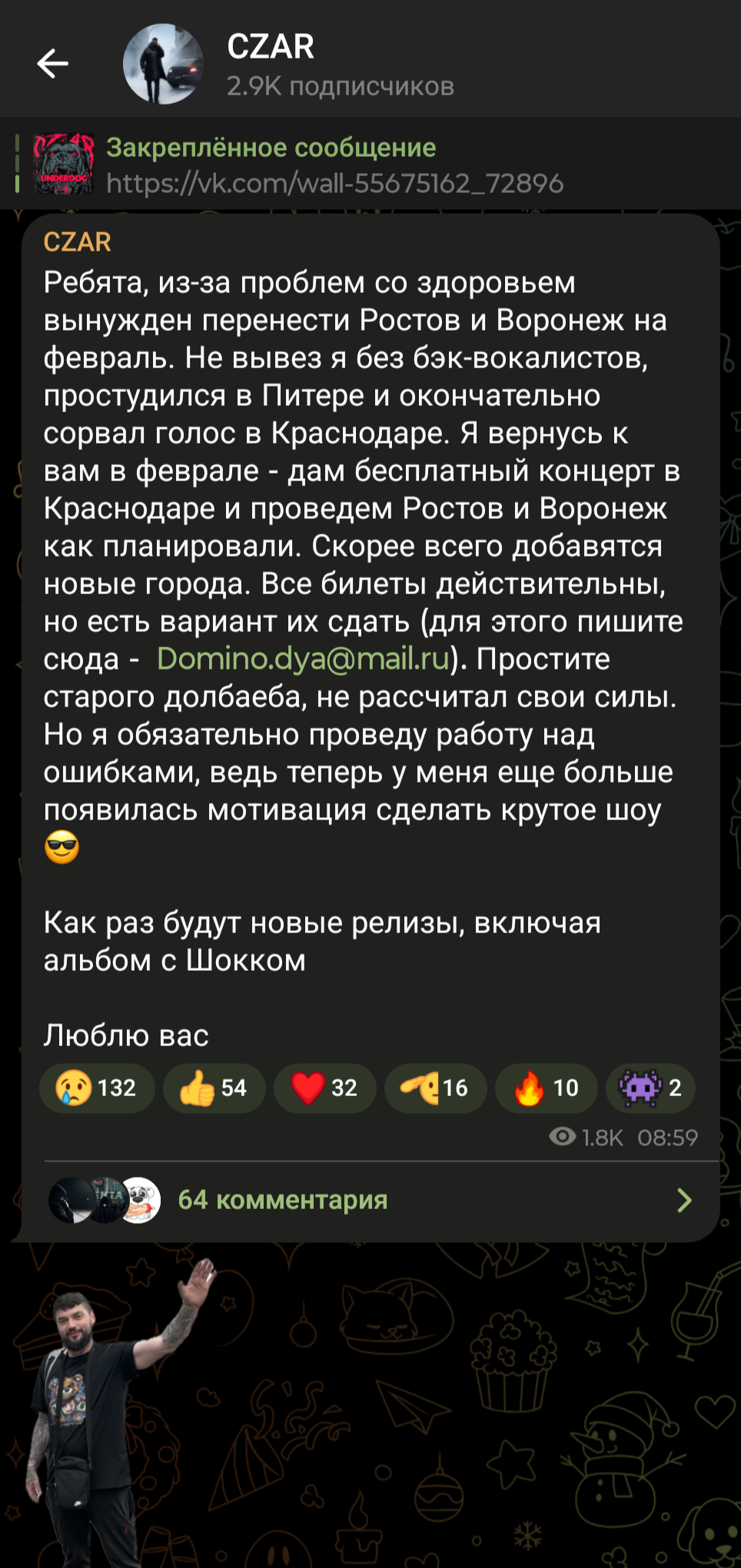Add a thumbs up reaction showing 54

point(214,1088)
